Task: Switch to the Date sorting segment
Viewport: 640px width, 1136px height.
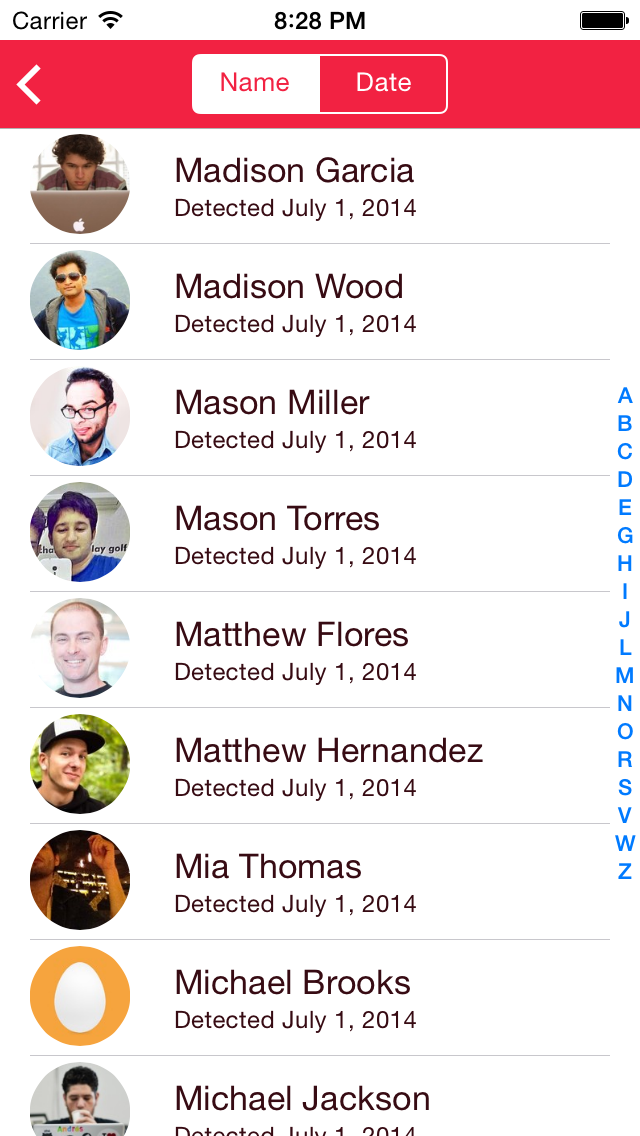Action: (383, 83)
